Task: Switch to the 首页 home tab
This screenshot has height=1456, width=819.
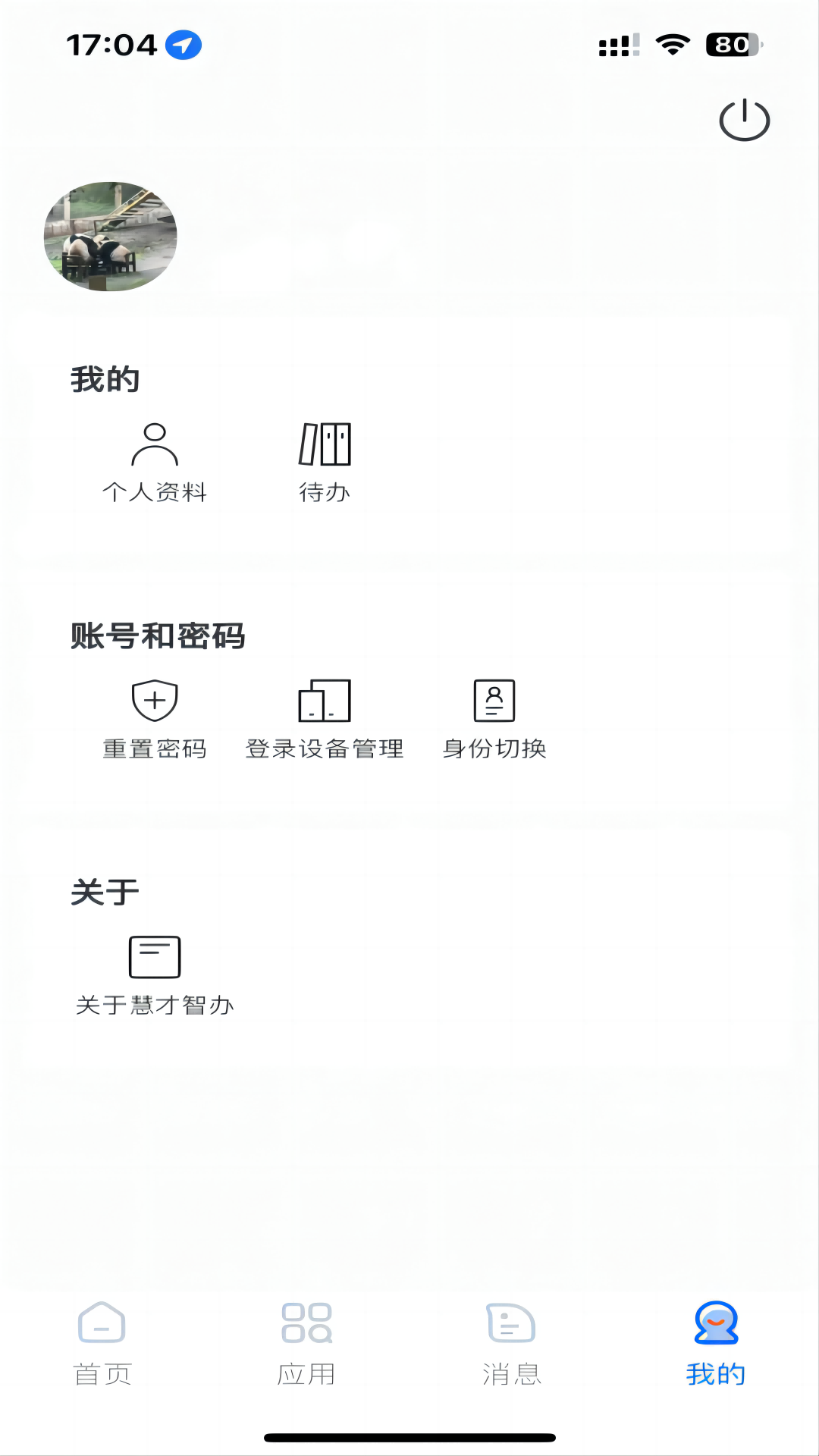Action: tap(102, 1343)
